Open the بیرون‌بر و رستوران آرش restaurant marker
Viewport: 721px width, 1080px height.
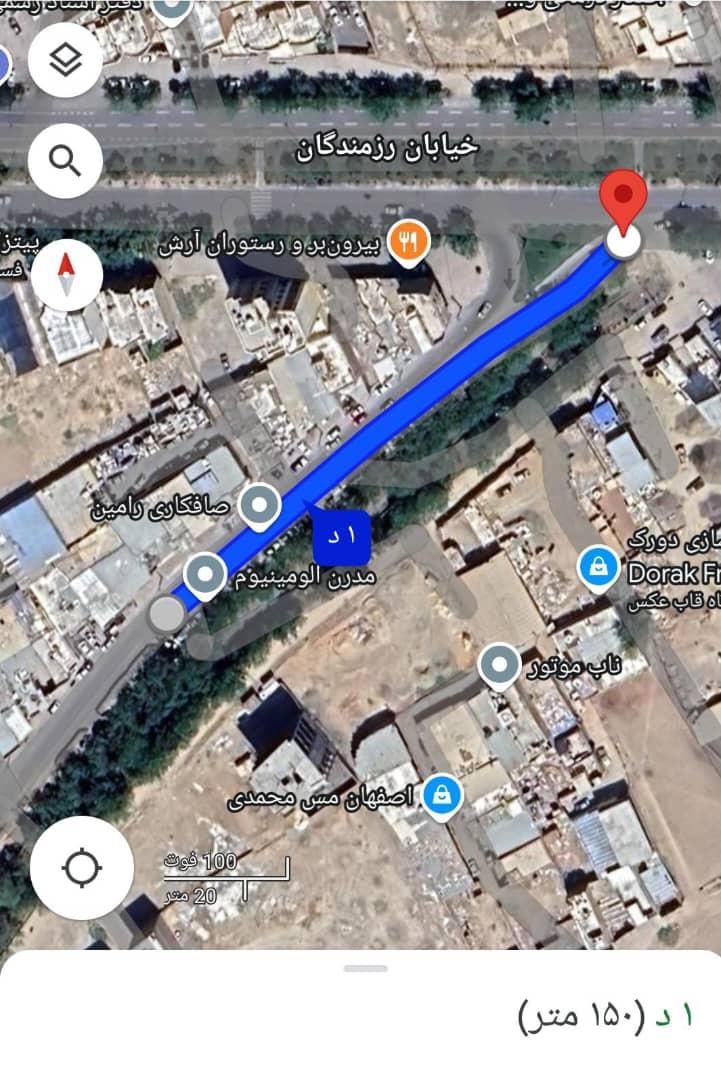[408, 242]
